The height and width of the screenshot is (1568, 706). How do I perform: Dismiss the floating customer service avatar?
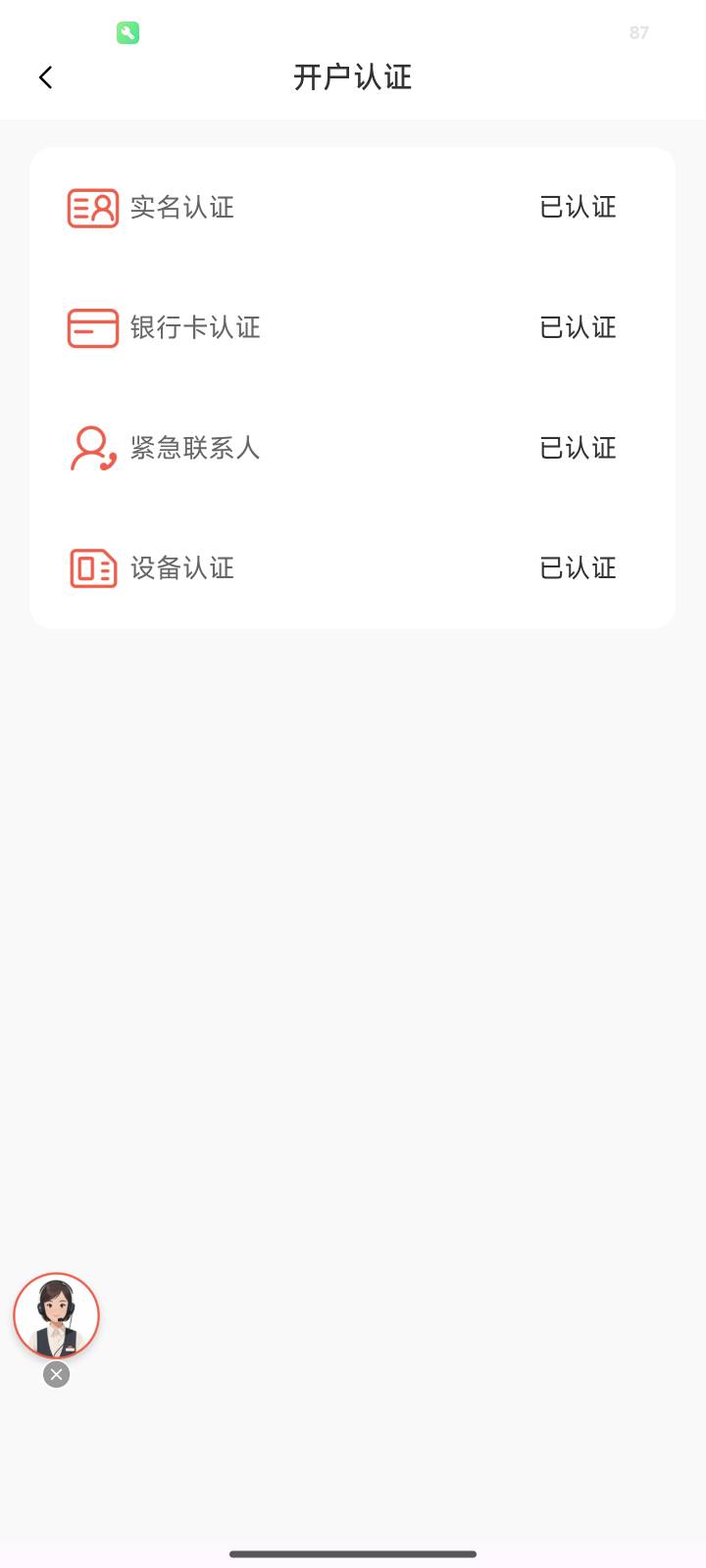coord(57,1375)
